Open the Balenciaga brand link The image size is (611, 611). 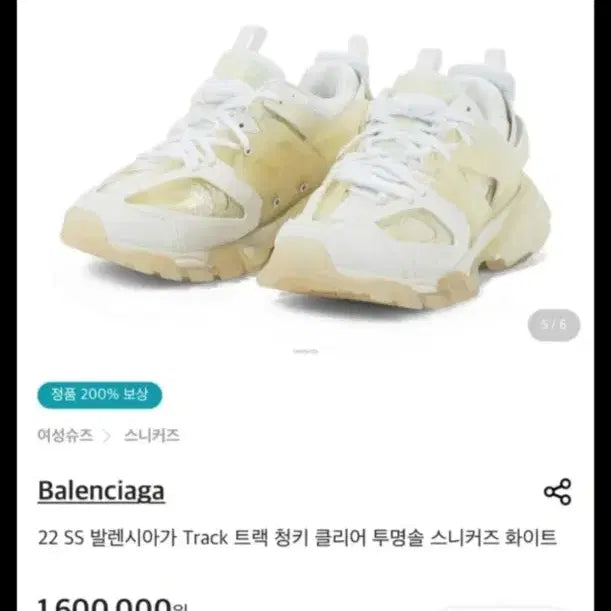tap(101, 491)
